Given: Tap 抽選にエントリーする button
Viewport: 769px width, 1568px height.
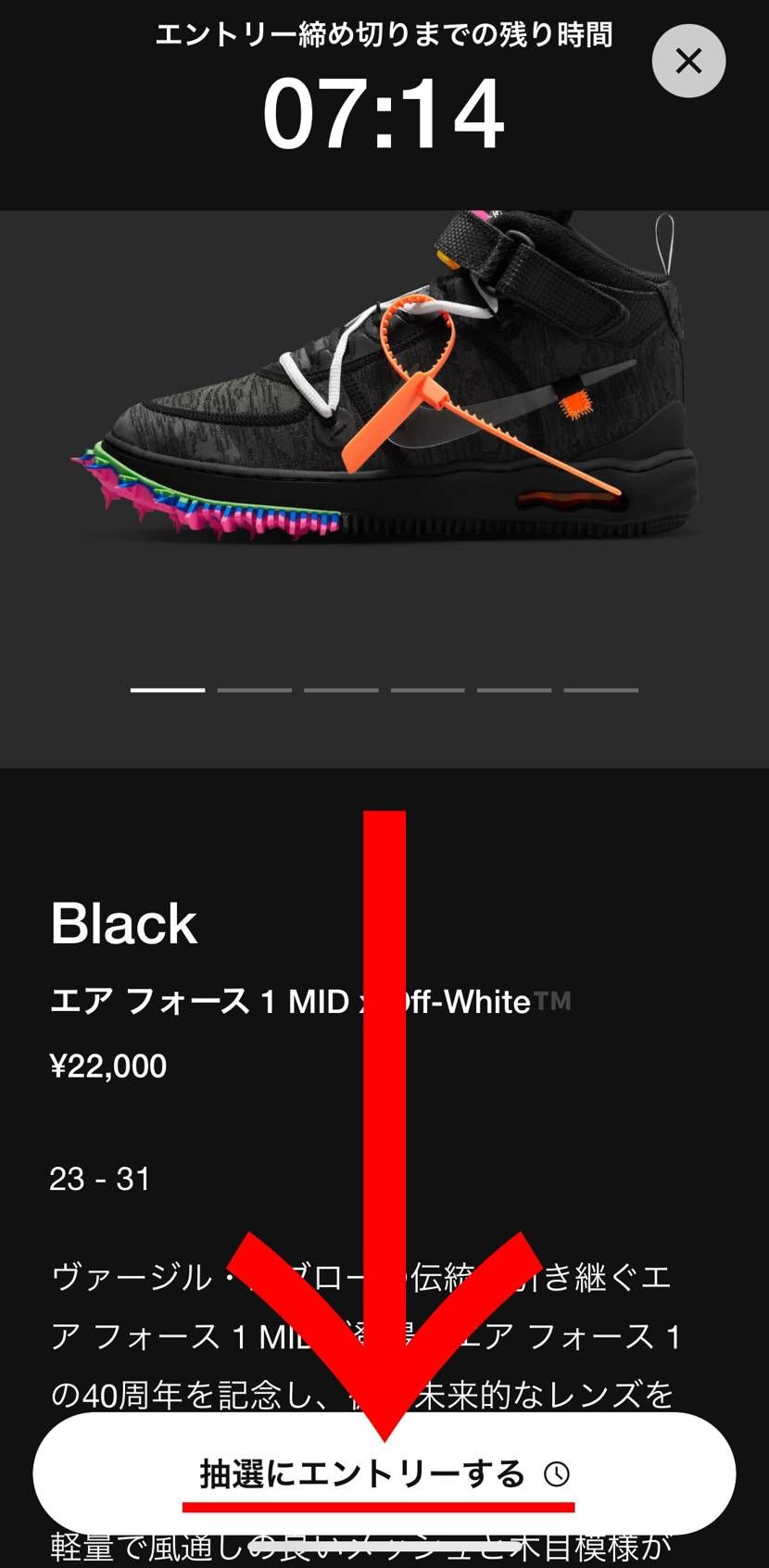Looking at the screenshot, I should coord(384,1473).
